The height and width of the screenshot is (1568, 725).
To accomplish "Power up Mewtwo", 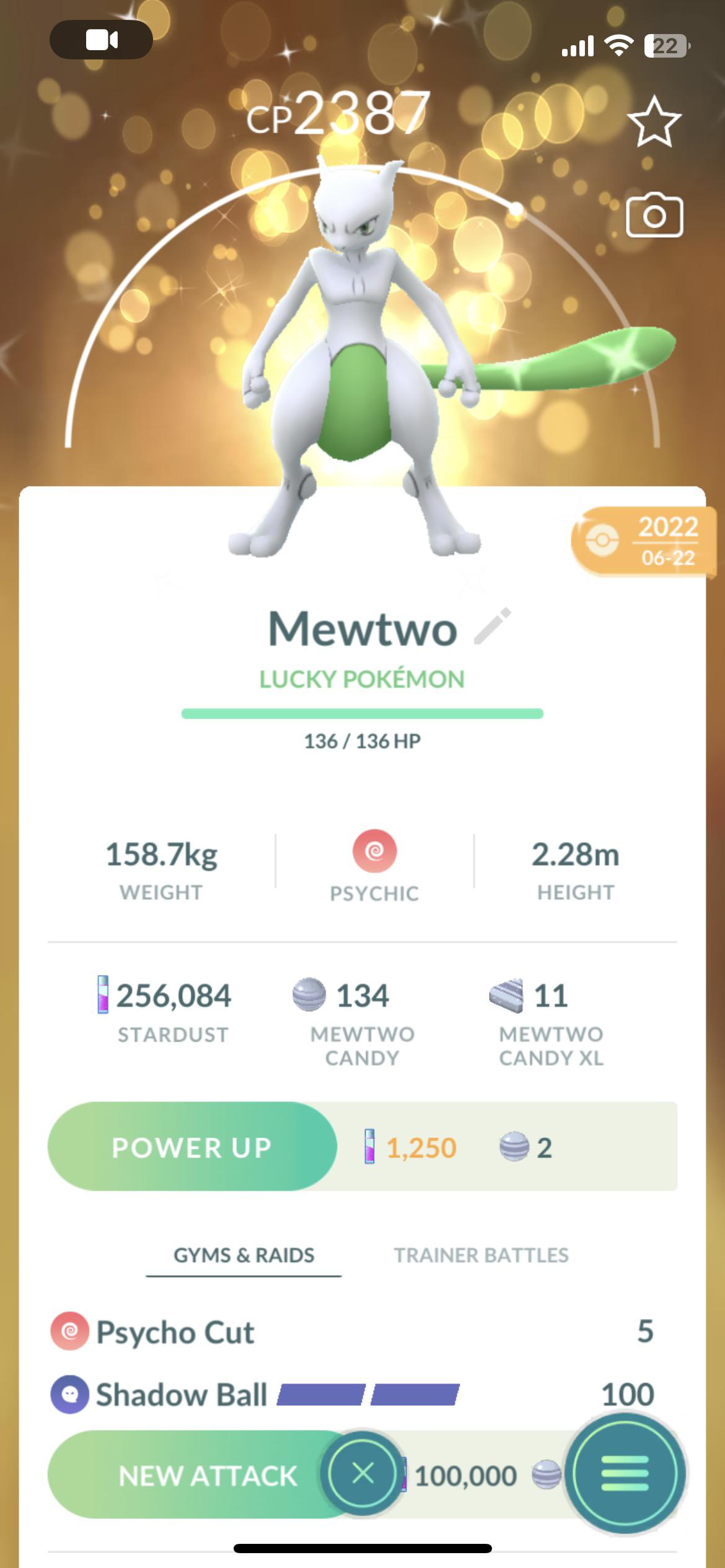I will pyautogui.click(x=192, y=1146).
